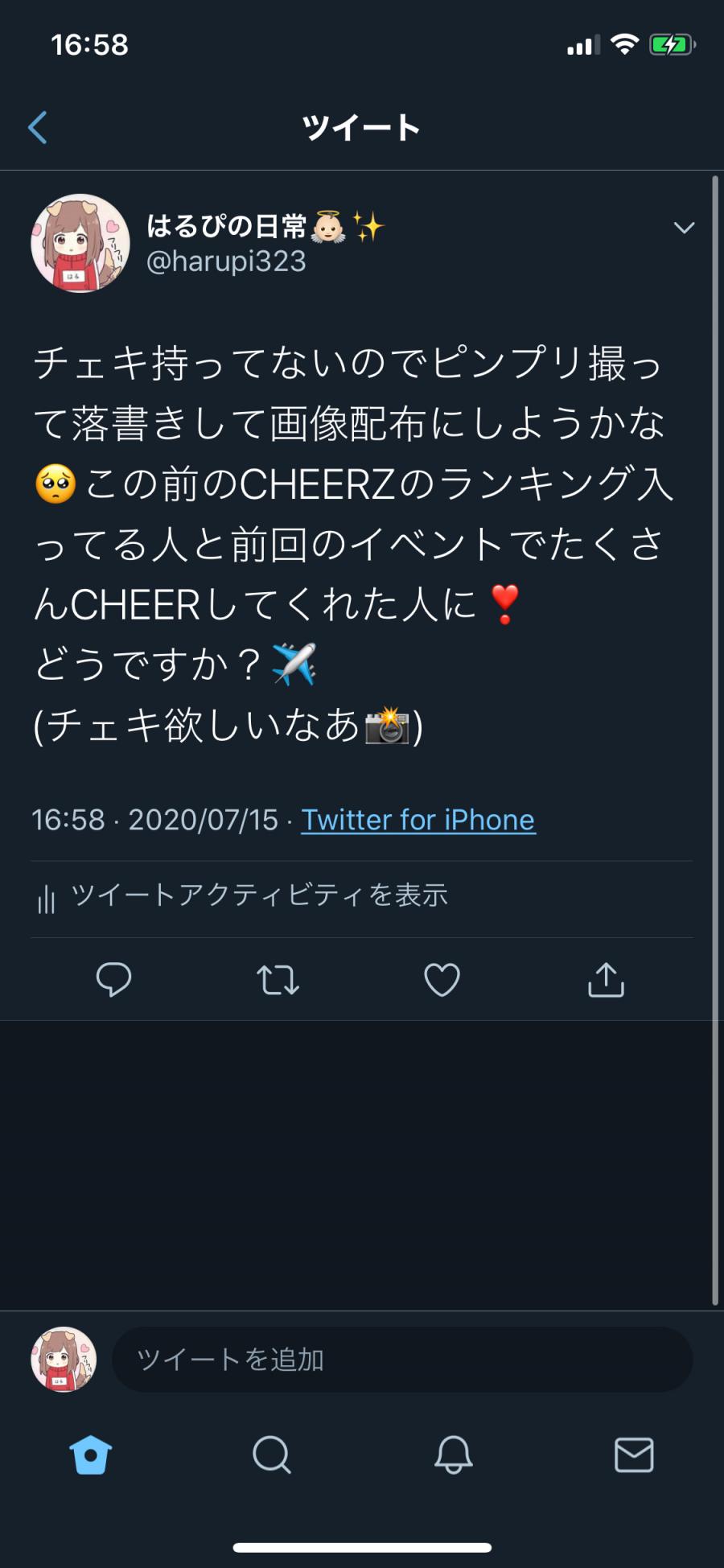724x1568 pixels.
Task: Open the @harupi323 username
Action: click(x=226, y=261)
